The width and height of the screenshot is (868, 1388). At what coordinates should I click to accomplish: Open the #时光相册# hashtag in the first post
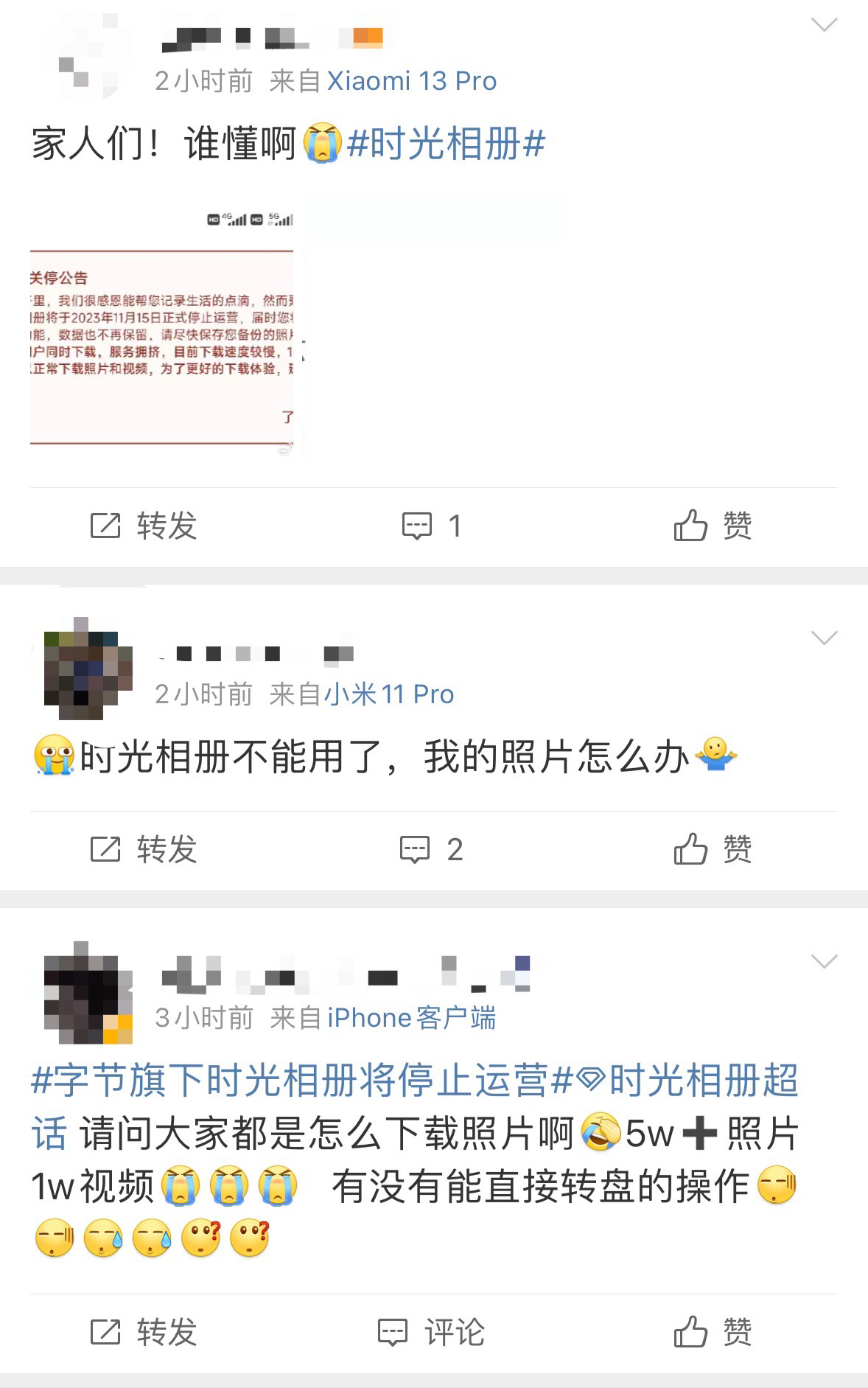446,143
